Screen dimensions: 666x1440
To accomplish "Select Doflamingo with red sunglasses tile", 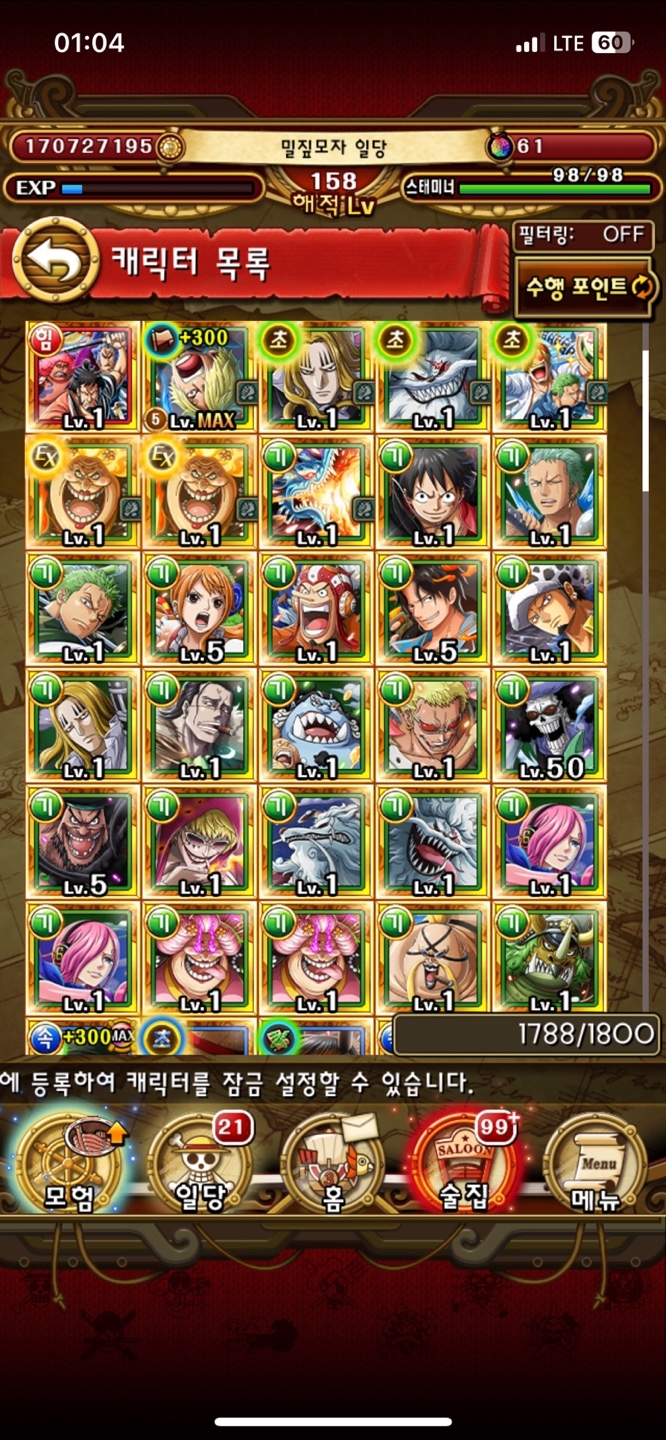I will pos(433,727).
